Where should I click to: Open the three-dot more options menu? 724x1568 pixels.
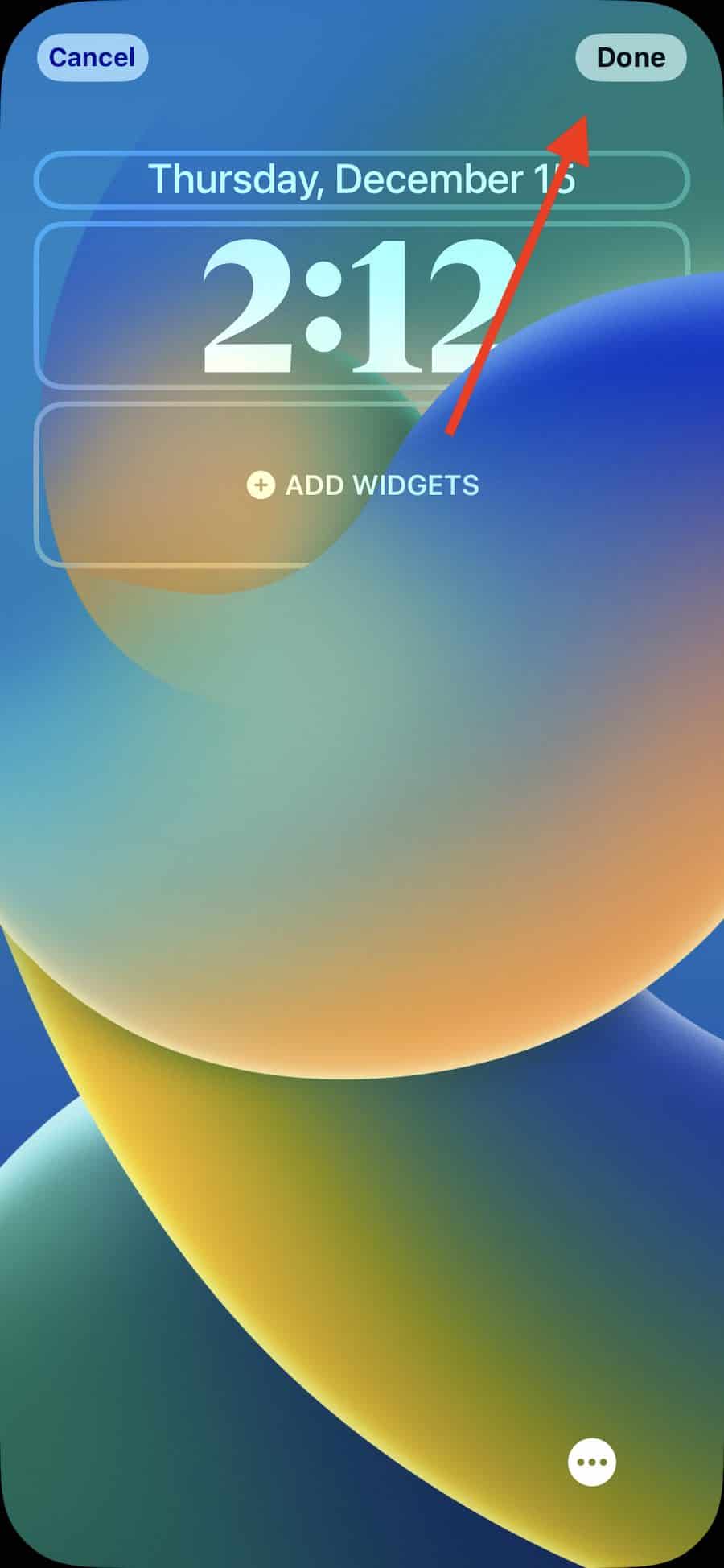(x=592, y=1463)
